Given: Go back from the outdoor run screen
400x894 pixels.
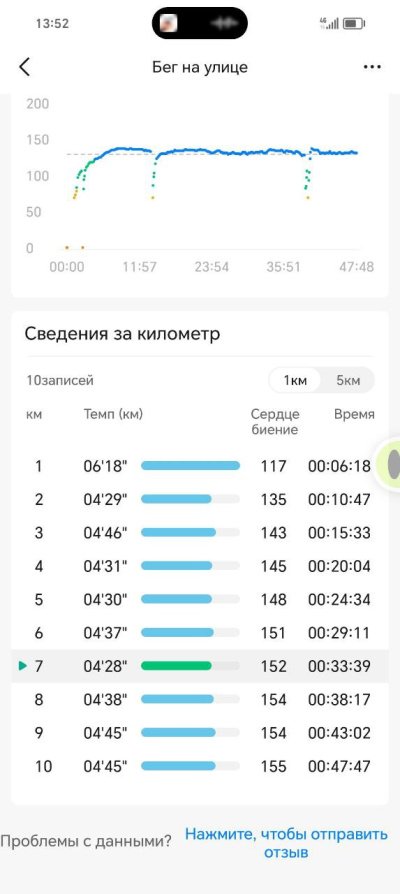Looking at the screenshot, I should point(24,67).
